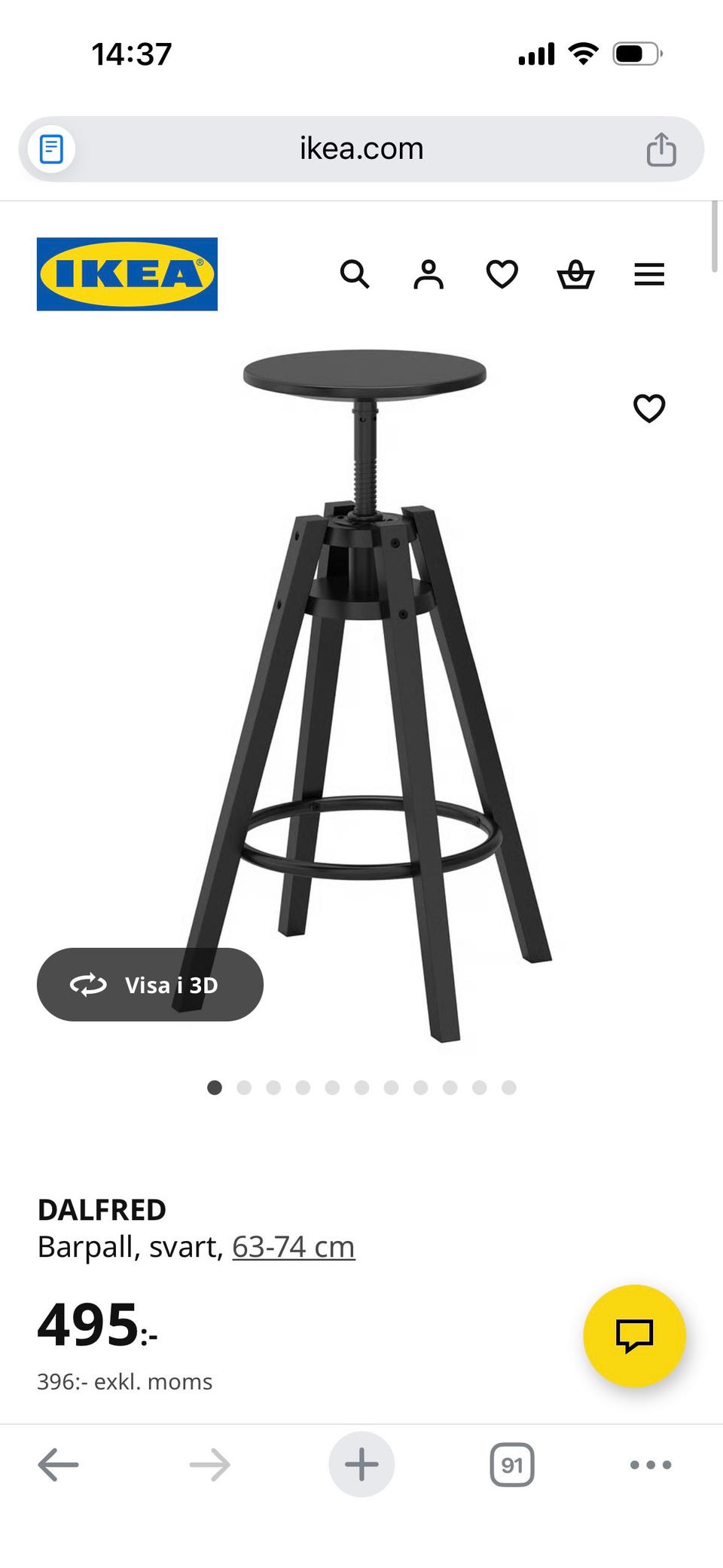Tap the Visa i 3D button
This screenshot has width=723, height=1568.
[x=150, y=985]
